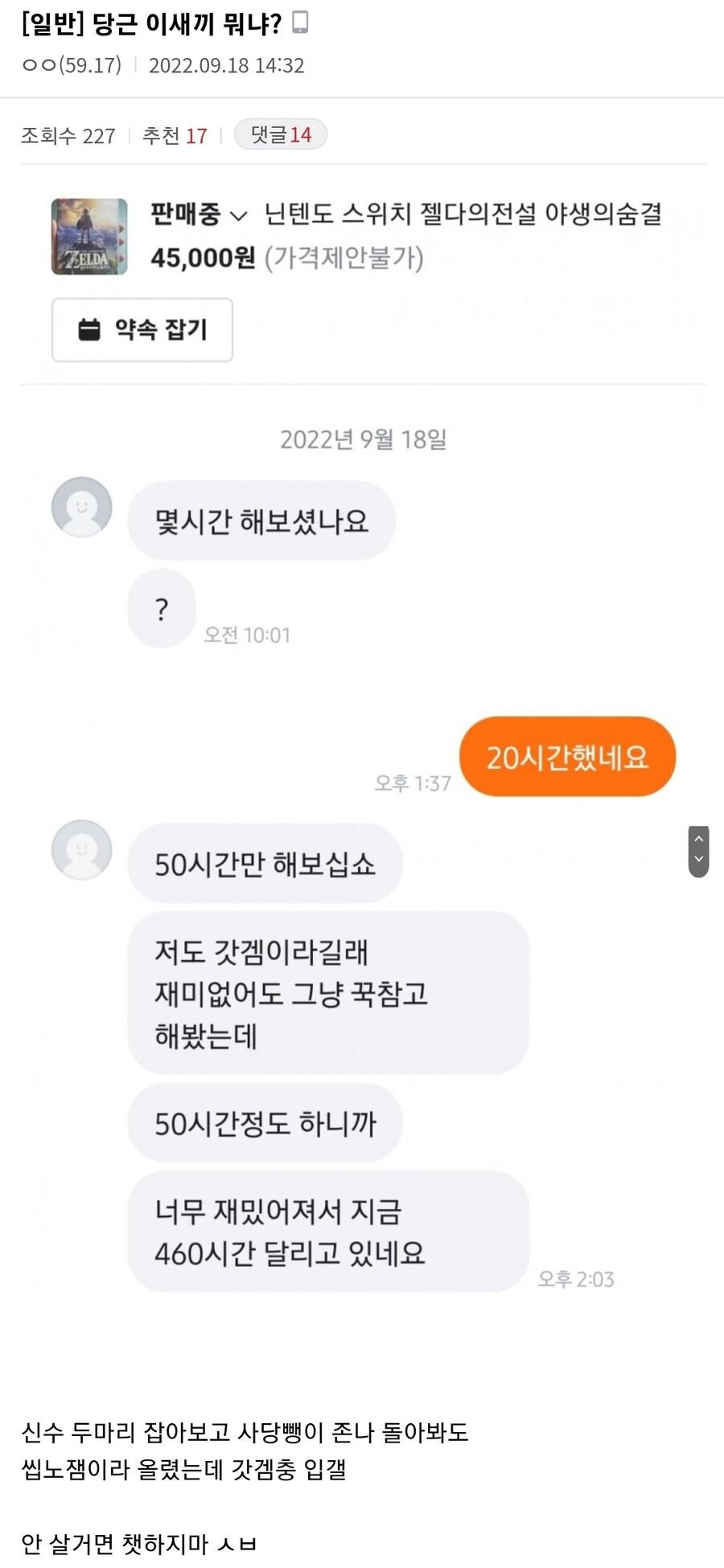
Task: Open the 댓글14 comment badge
Action: 280,134
